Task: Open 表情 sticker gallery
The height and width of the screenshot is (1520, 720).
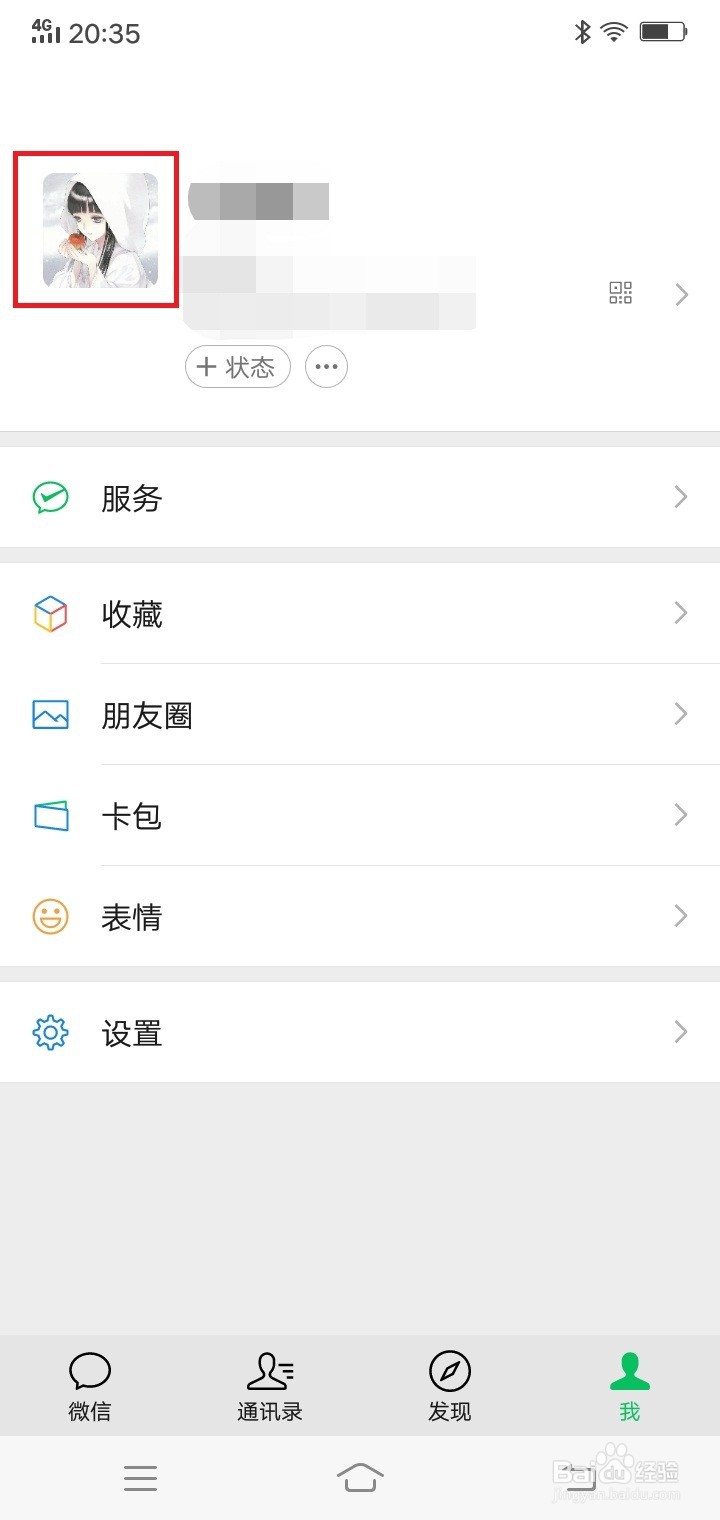Action: tap(360, 916)
